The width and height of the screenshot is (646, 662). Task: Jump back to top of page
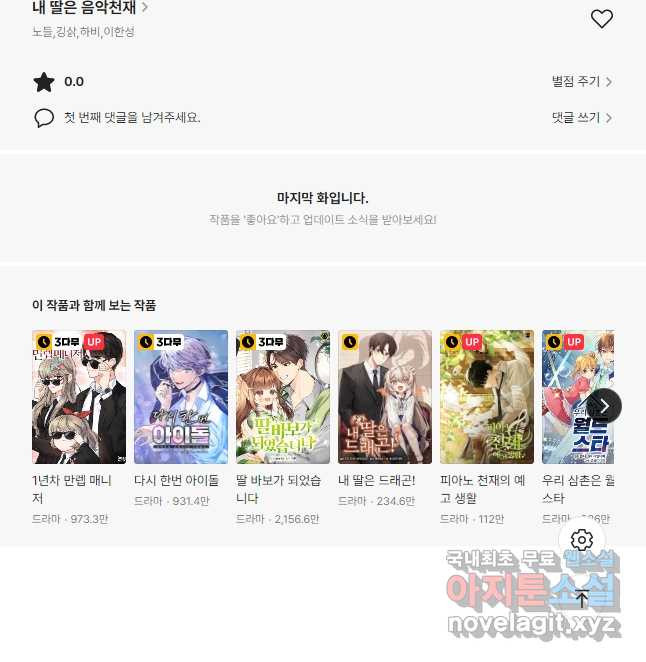[x=582, y=599]
